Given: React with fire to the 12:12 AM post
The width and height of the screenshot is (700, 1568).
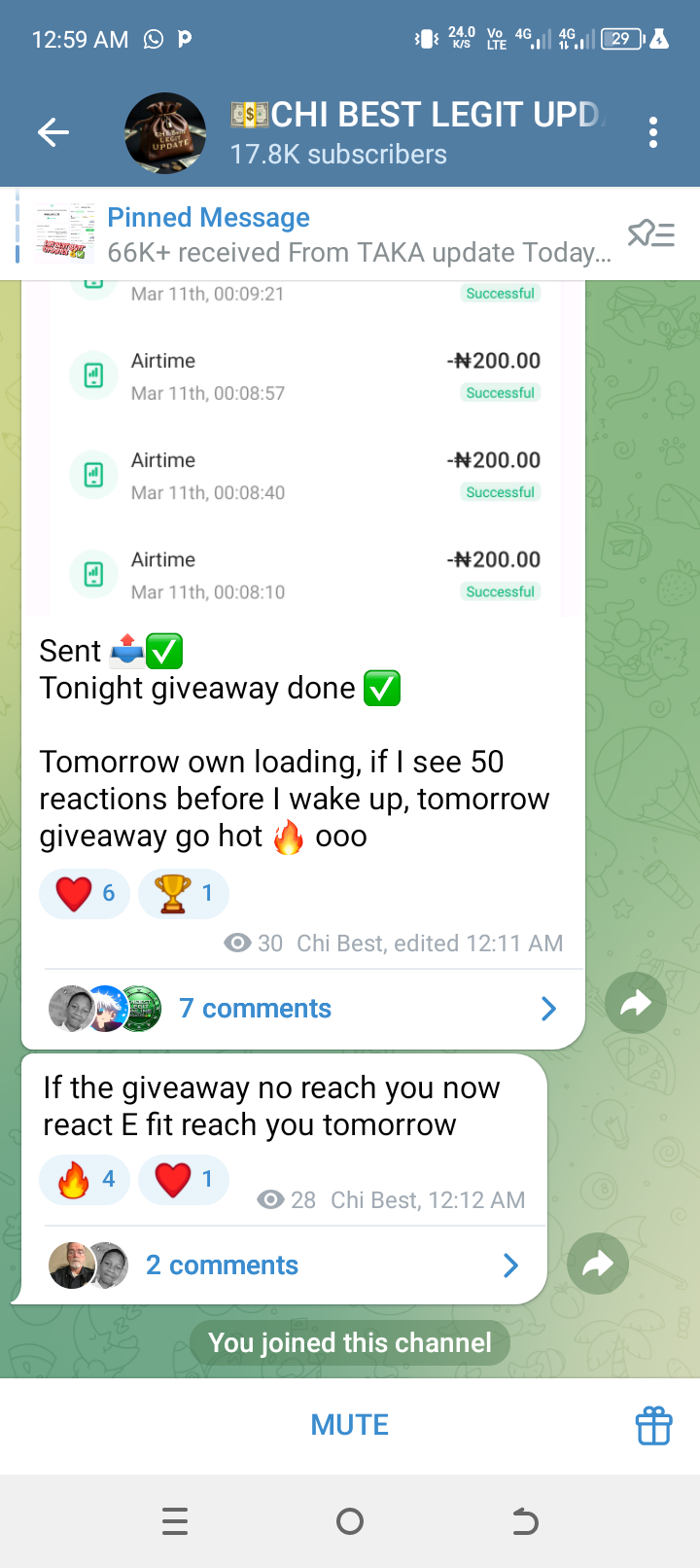Looking at the screenshot, I should click(85, 1179).
